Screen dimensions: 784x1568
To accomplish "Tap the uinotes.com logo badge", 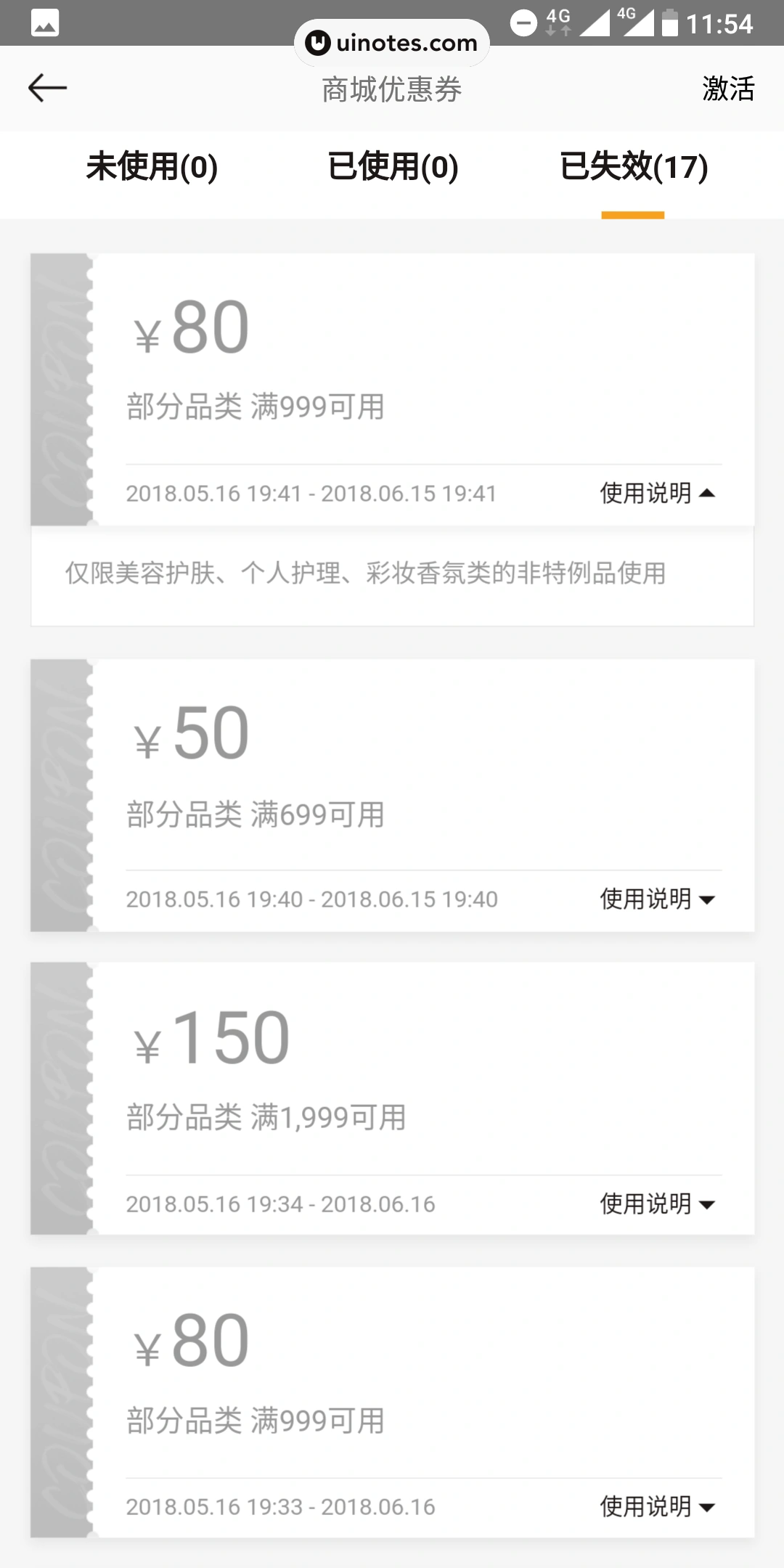I will 391,43.
